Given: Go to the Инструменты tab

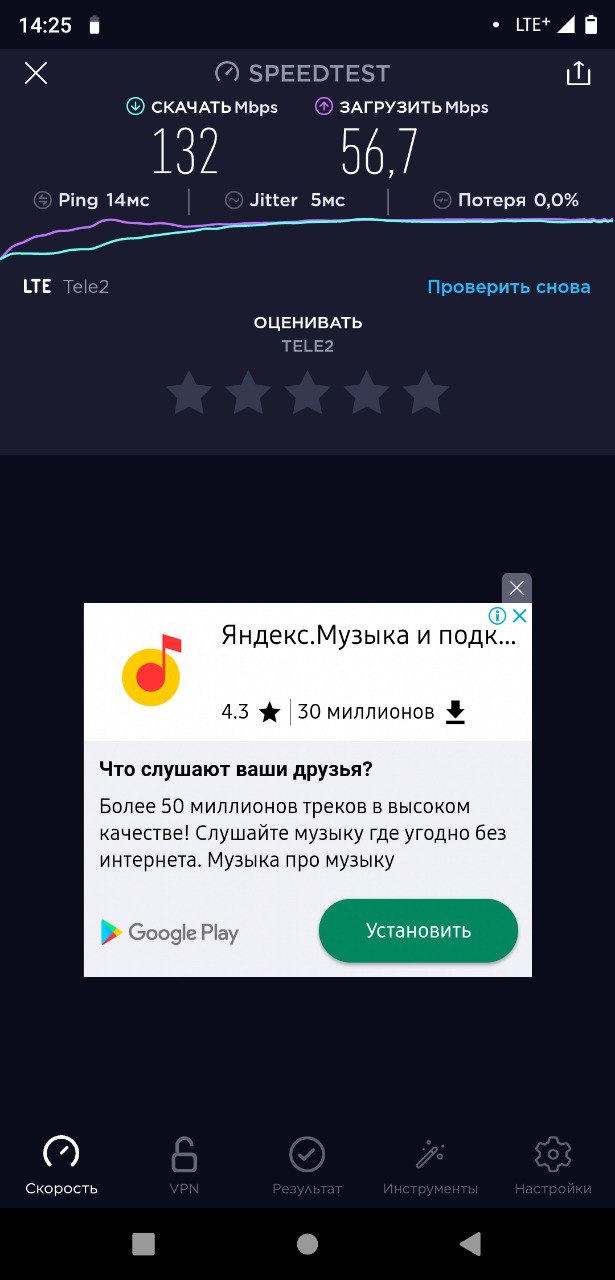Looking at the screenshot, I should (x=430, y=1166).
